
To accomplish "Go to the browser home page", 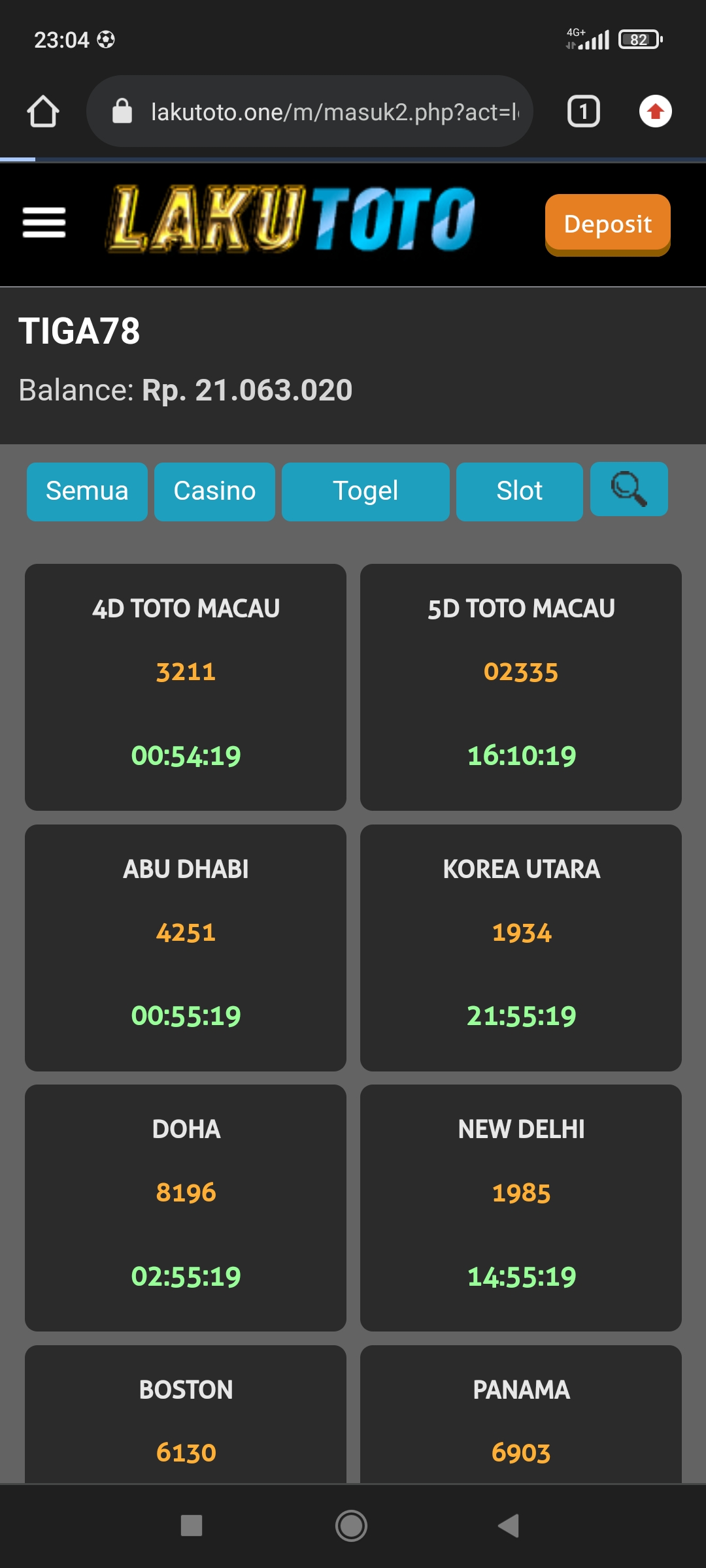I will (43, 112).
